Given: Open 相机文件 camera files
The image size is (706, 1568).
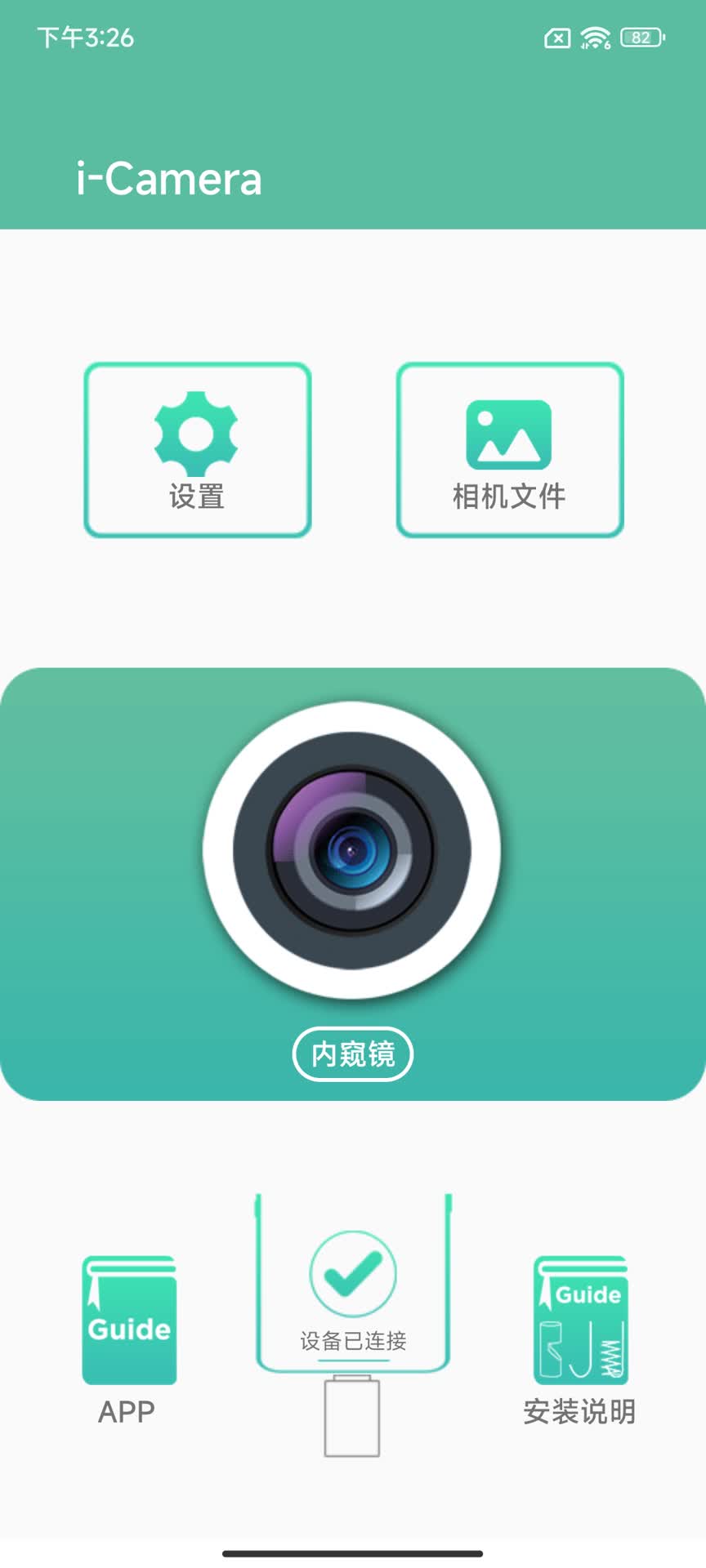Looking at the screenshot, I should click(510, 450).
